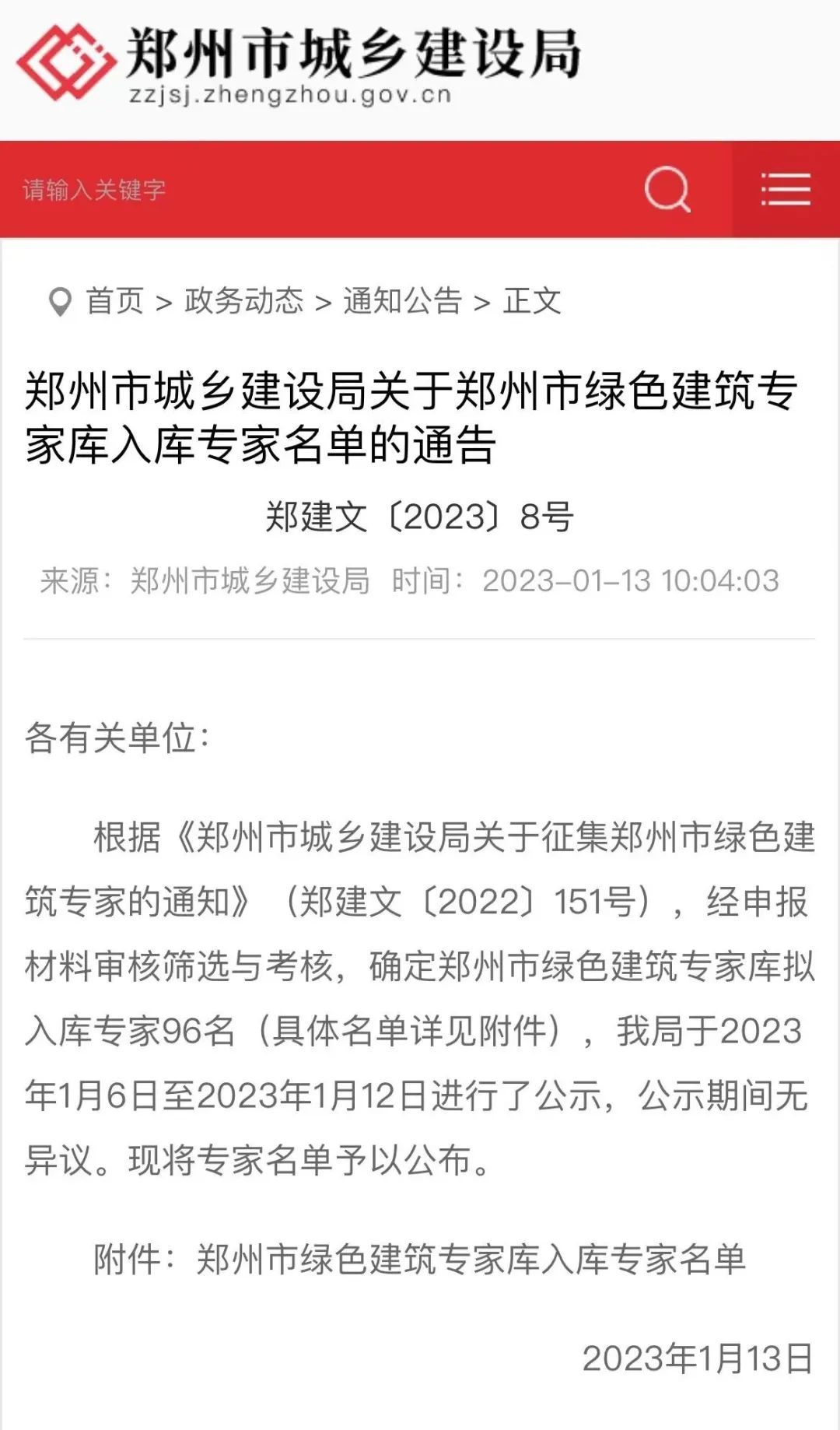Tap the keyword search input field
Viewport: 840px width, 1430px height.
[311, 190]
